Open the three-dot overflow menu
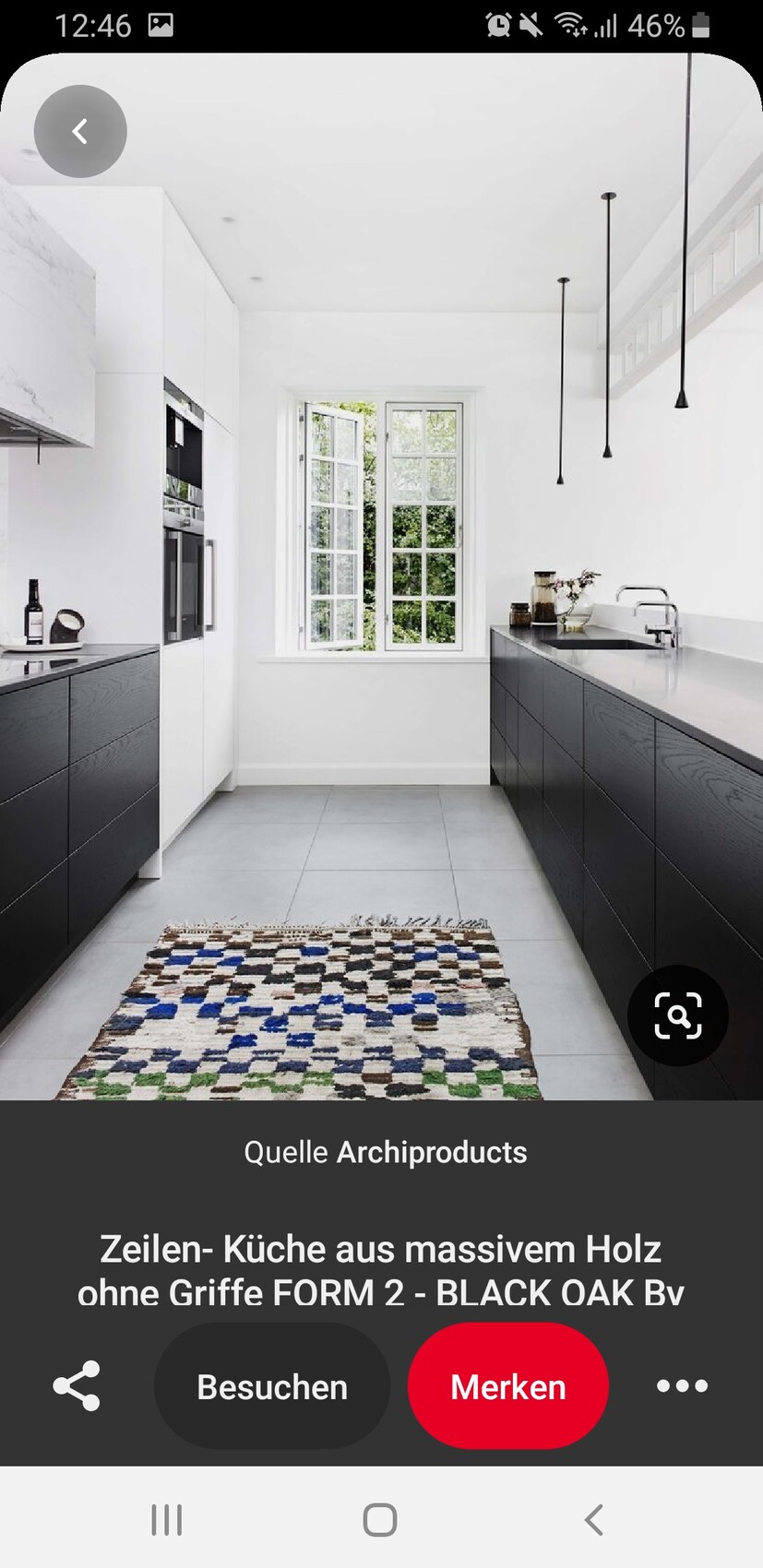The image size is (763, 1568). [682, 1385]
